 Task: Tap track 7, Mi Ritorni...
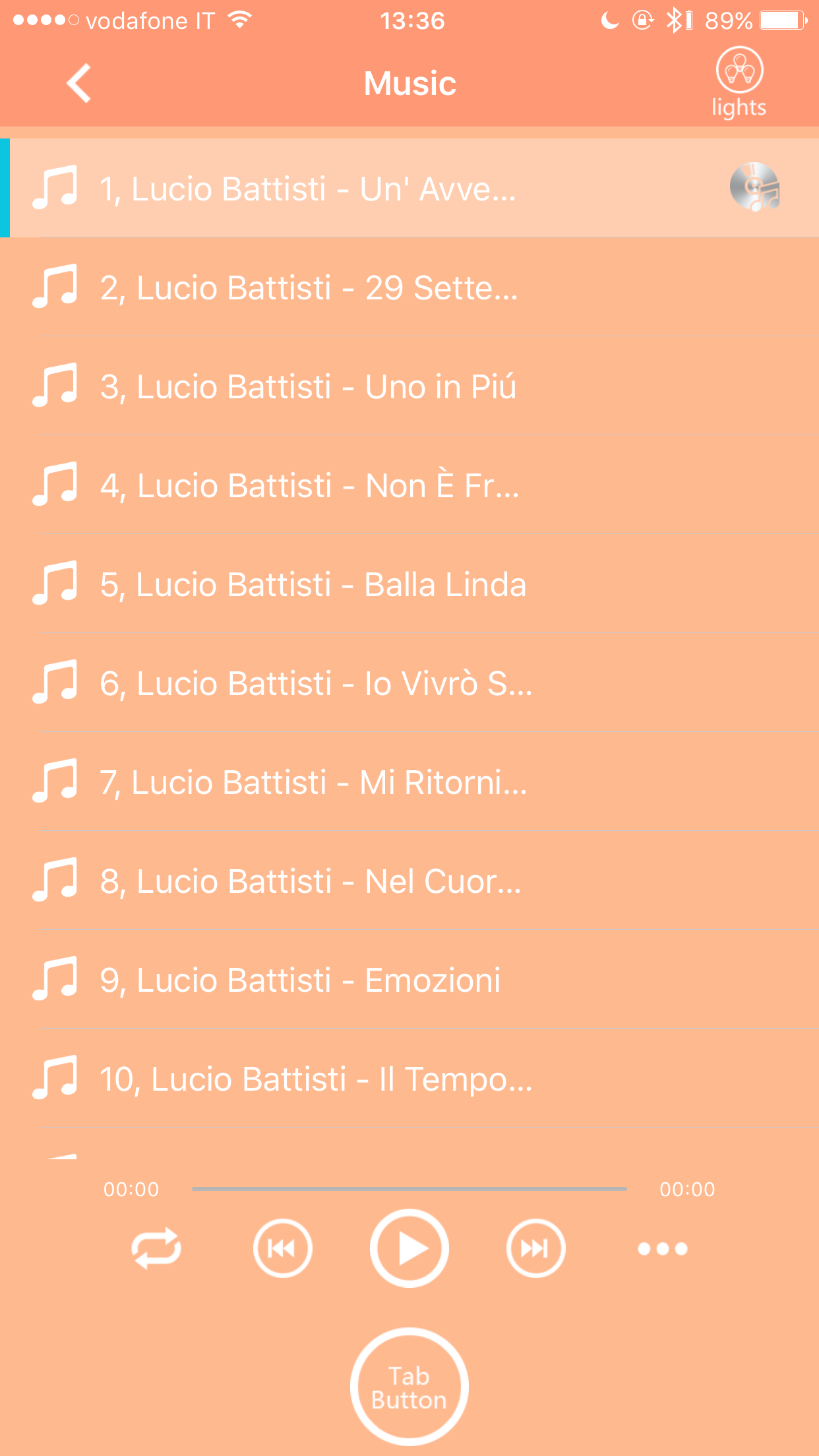pos(313,783)
